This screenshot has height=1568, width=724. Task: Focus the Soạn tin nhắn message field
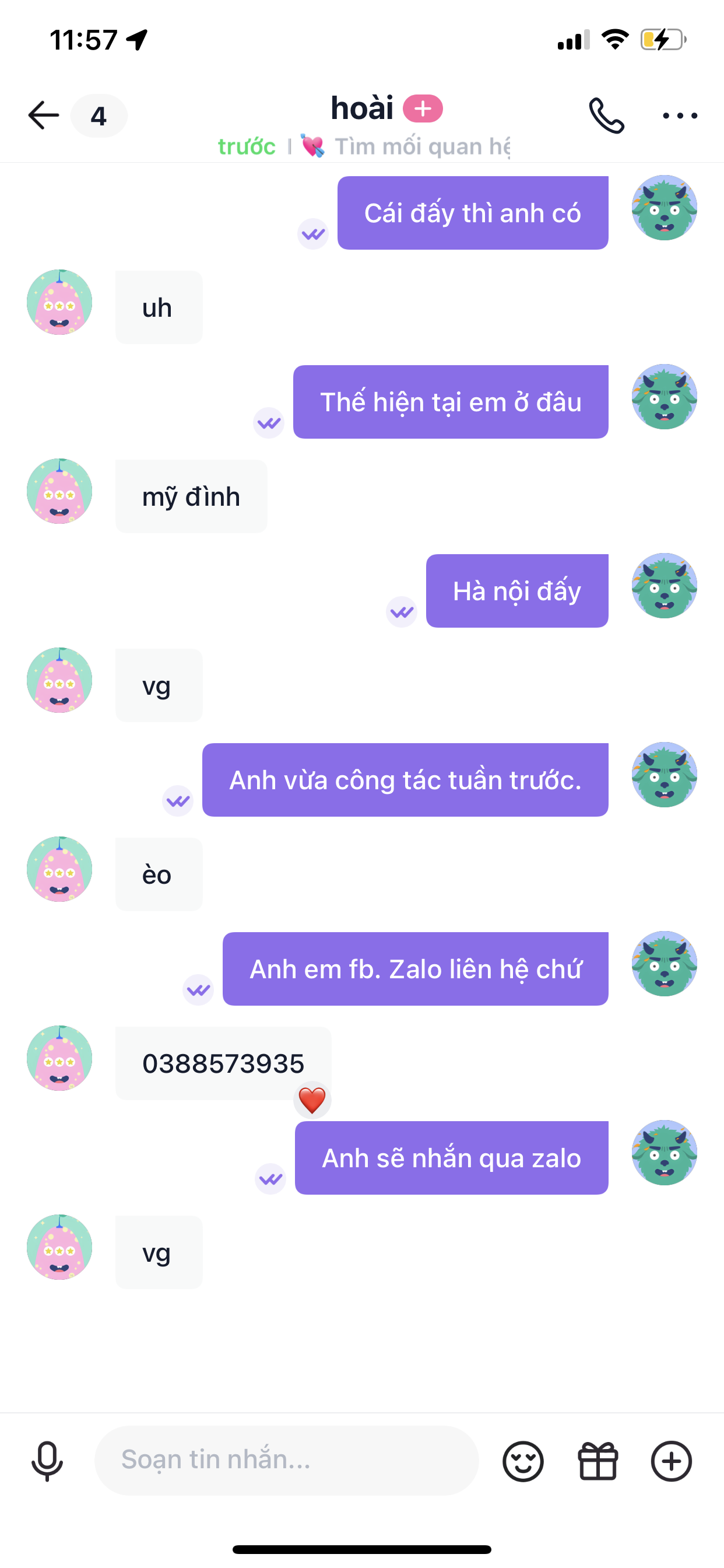[286, 1459]
